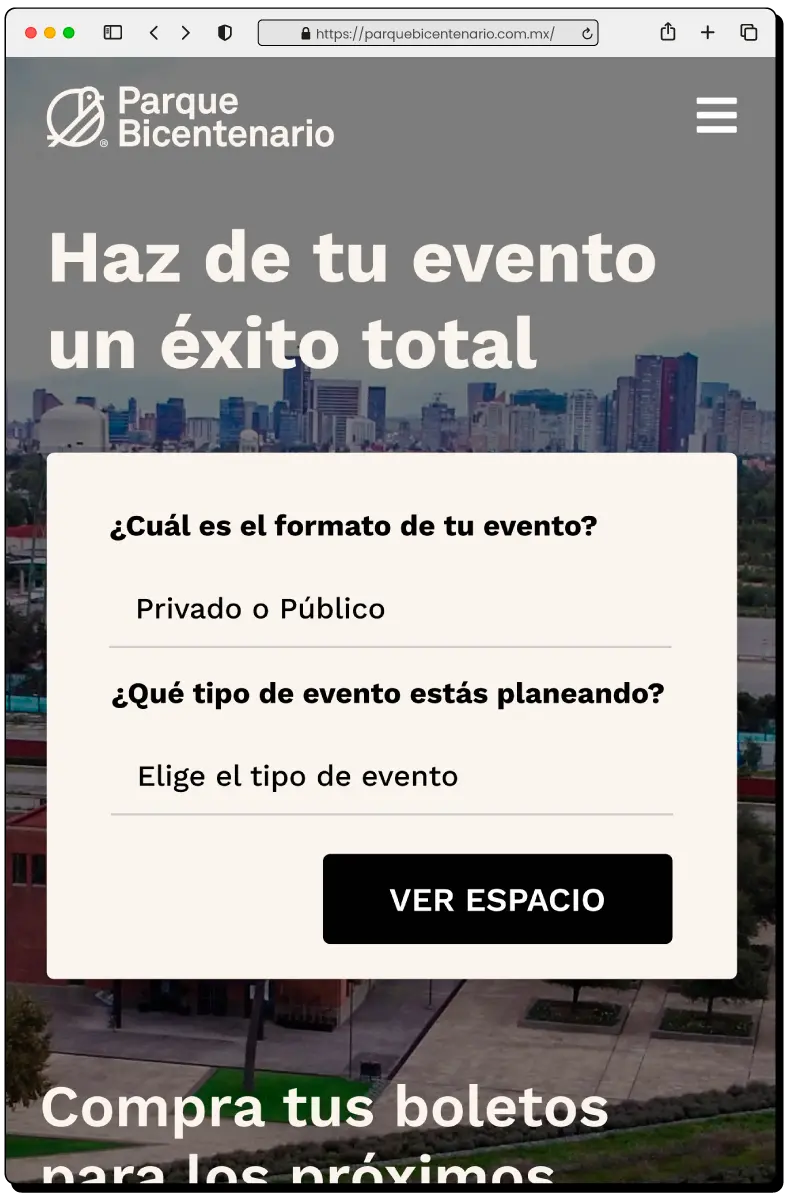
Task: Open the Elige el tipo de evento dropdown
Action: click(390, 776)
